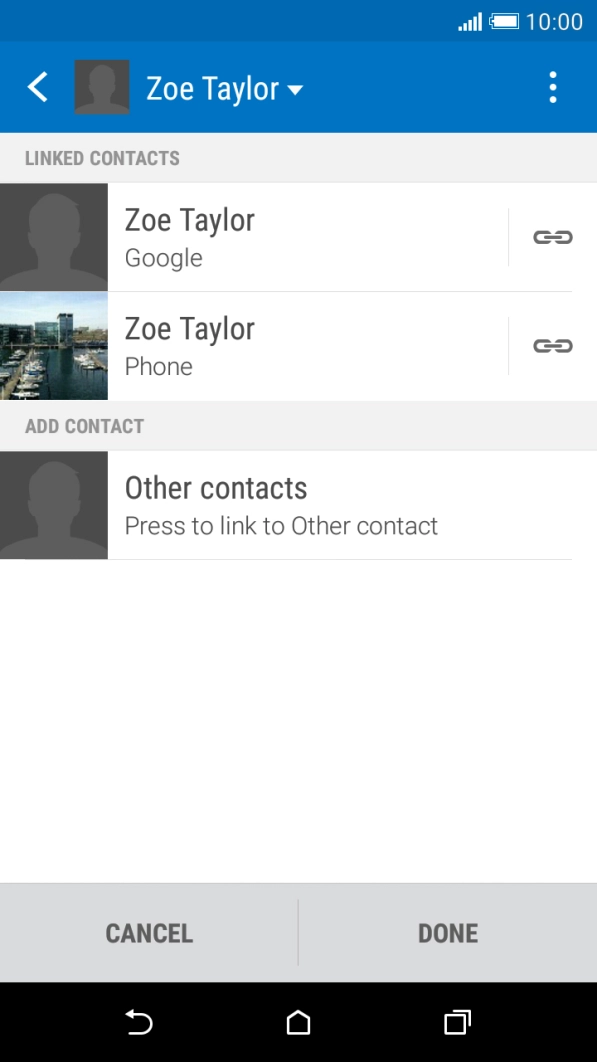This screenshot has width=597, height=1062.
Task: Cancel the linking changes
Action: click(x=149, y=933)
